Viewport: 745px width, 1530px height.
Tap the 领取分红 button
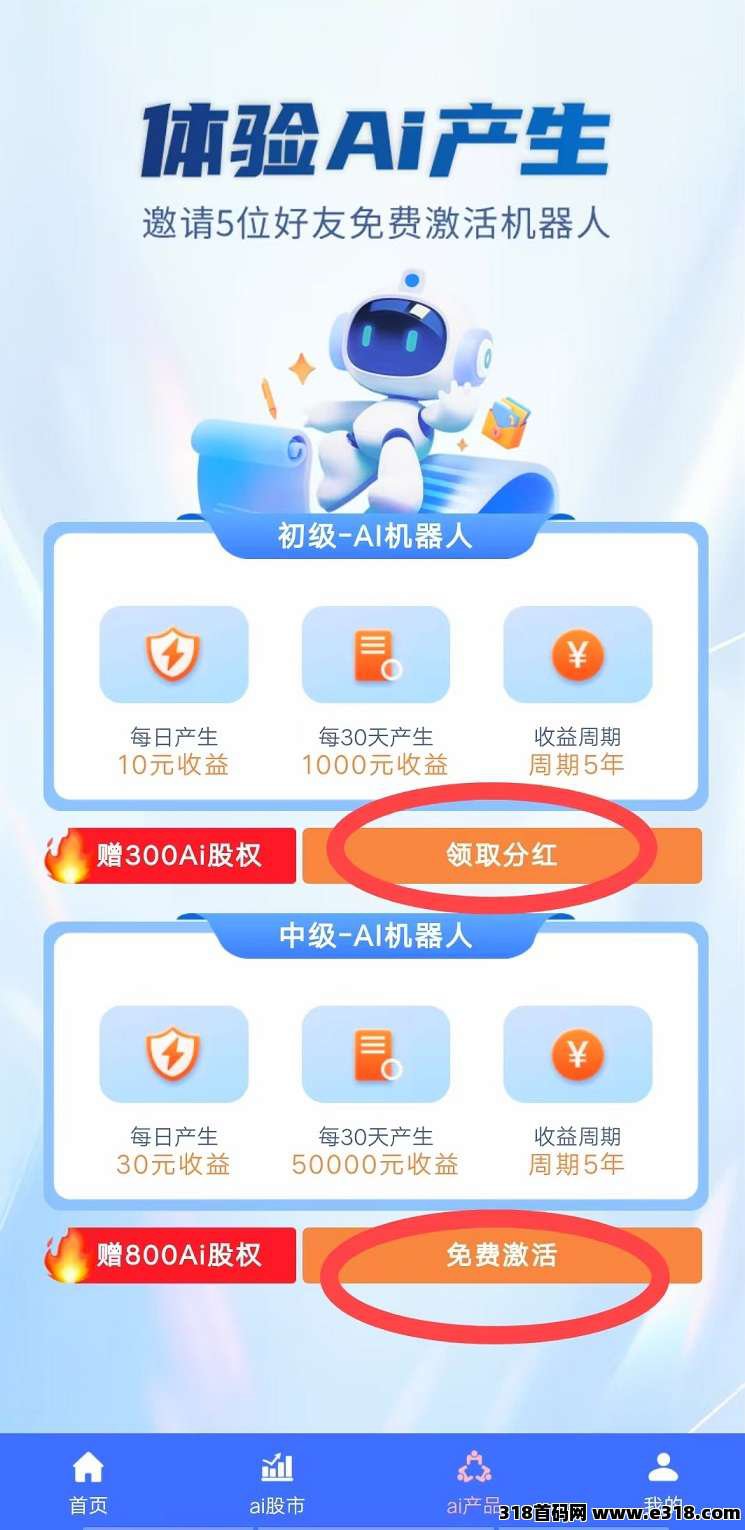pos(501,856)
